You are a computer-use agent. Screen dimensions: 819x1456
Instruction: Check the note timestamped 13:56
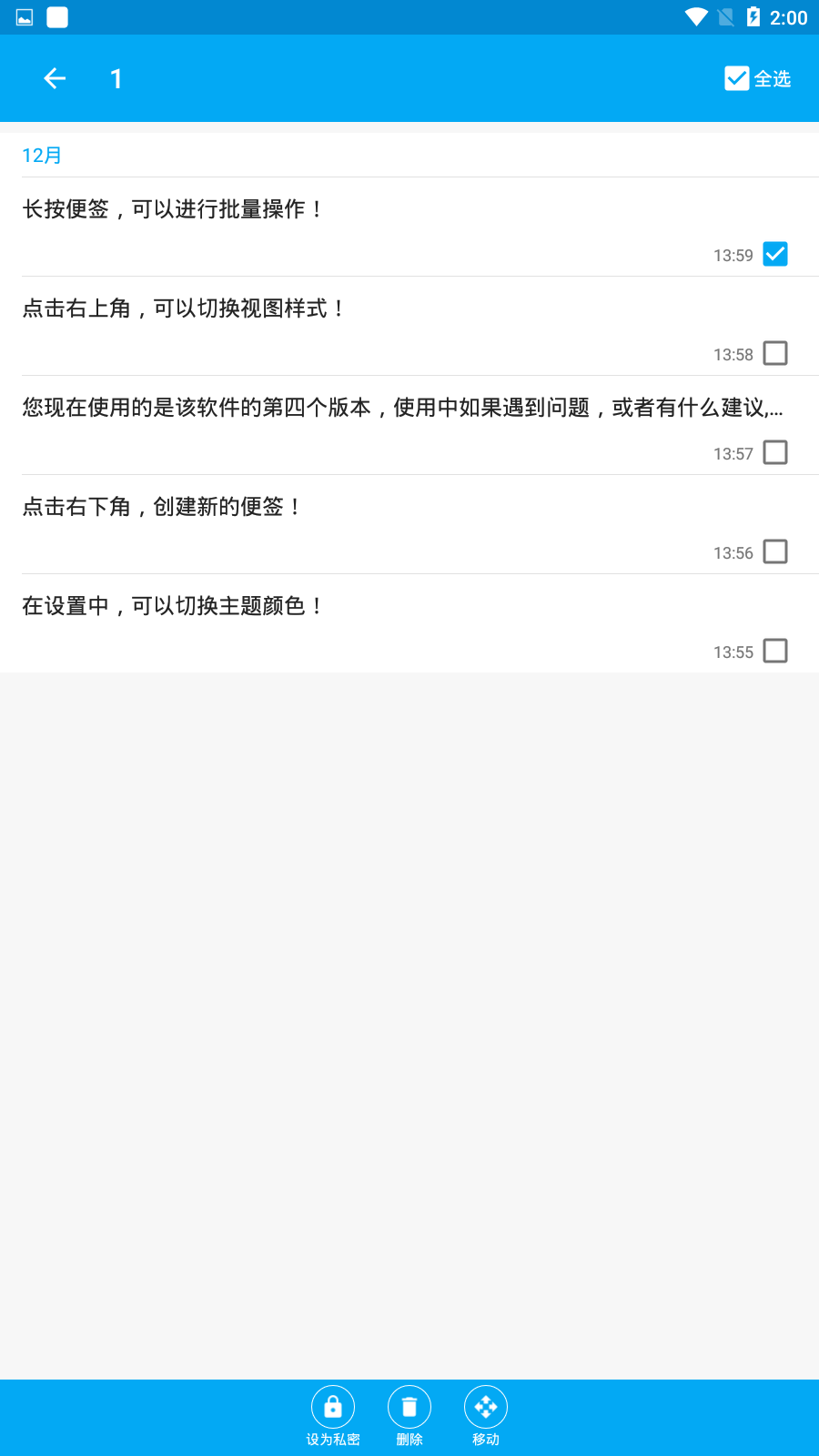click(775, 551)
